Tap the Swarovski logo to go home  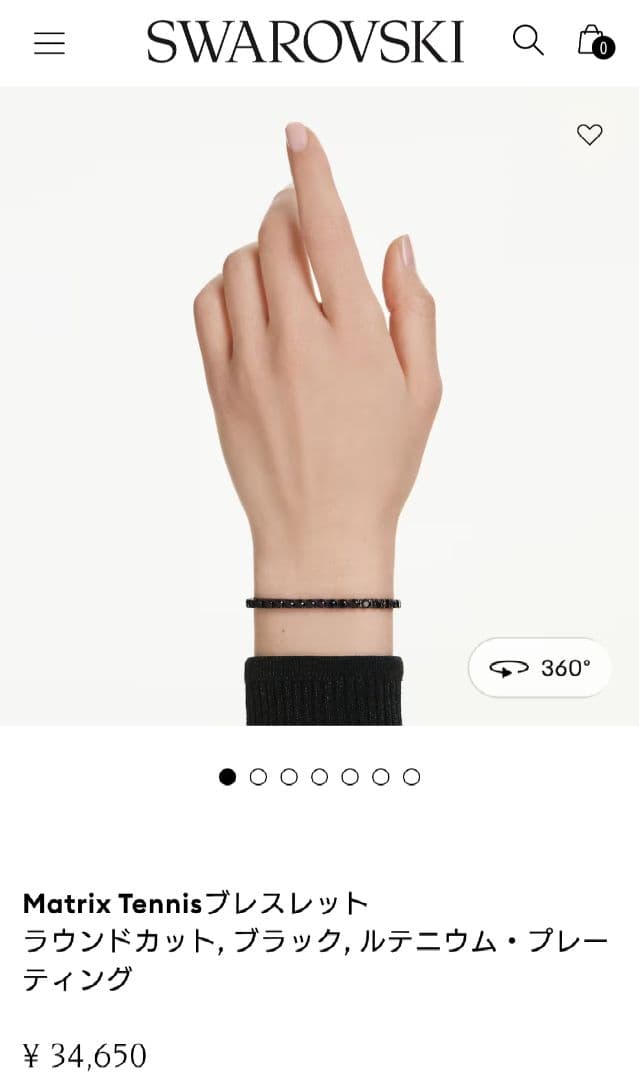pyautogui.click(x=305, y=42)
